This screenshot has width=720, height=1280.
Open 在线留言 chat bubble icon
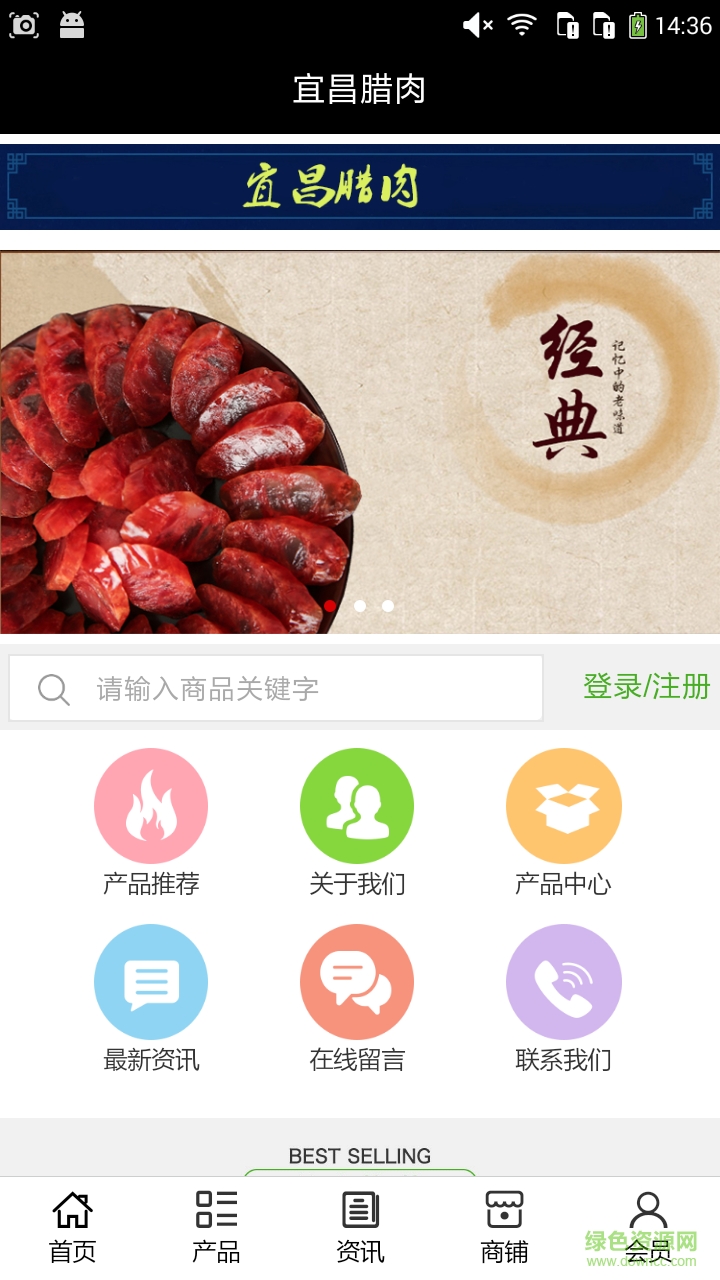[357, 980]
